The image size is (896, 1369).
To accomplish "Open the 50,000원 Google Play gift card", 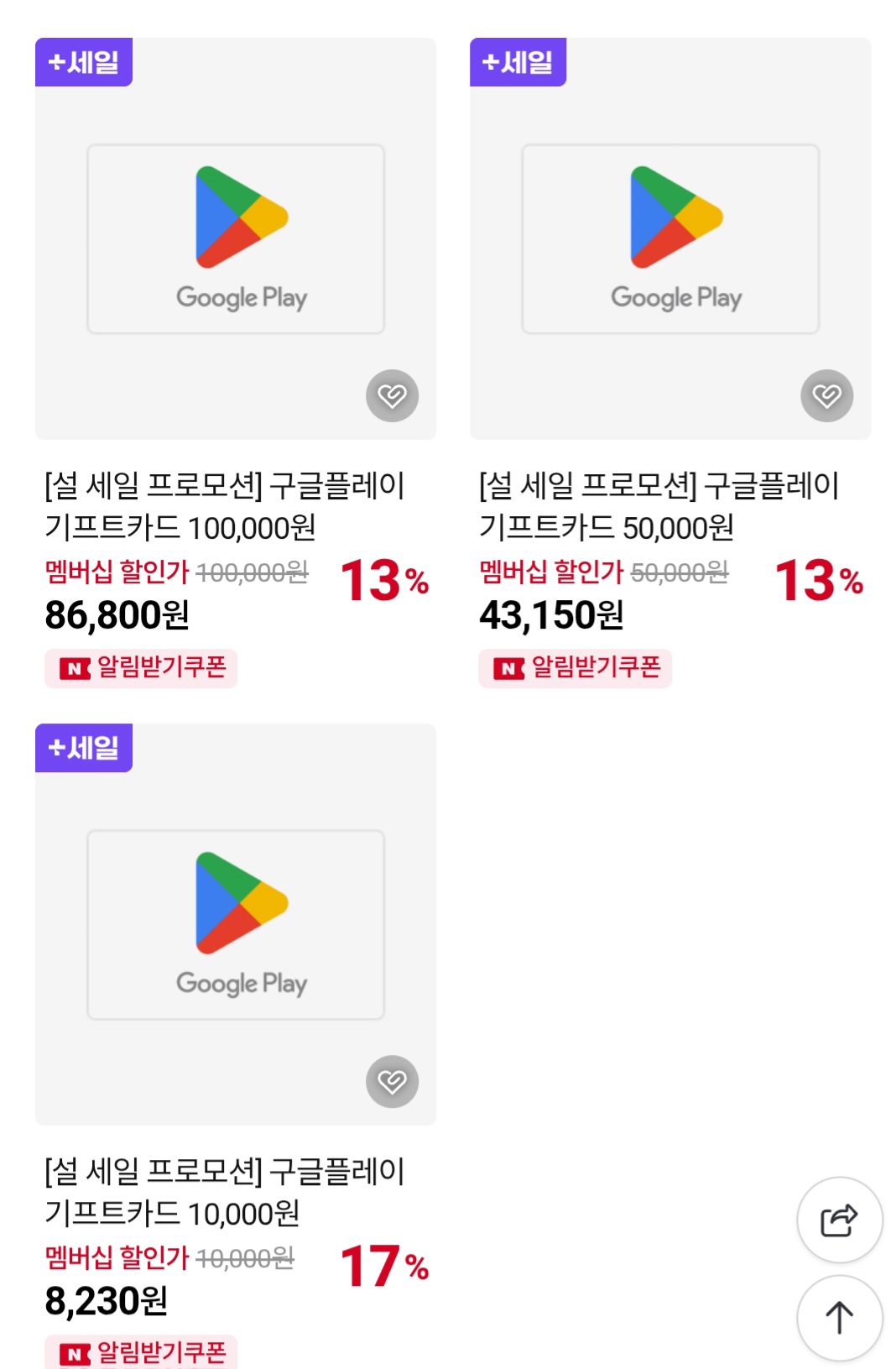I will 669,238.
